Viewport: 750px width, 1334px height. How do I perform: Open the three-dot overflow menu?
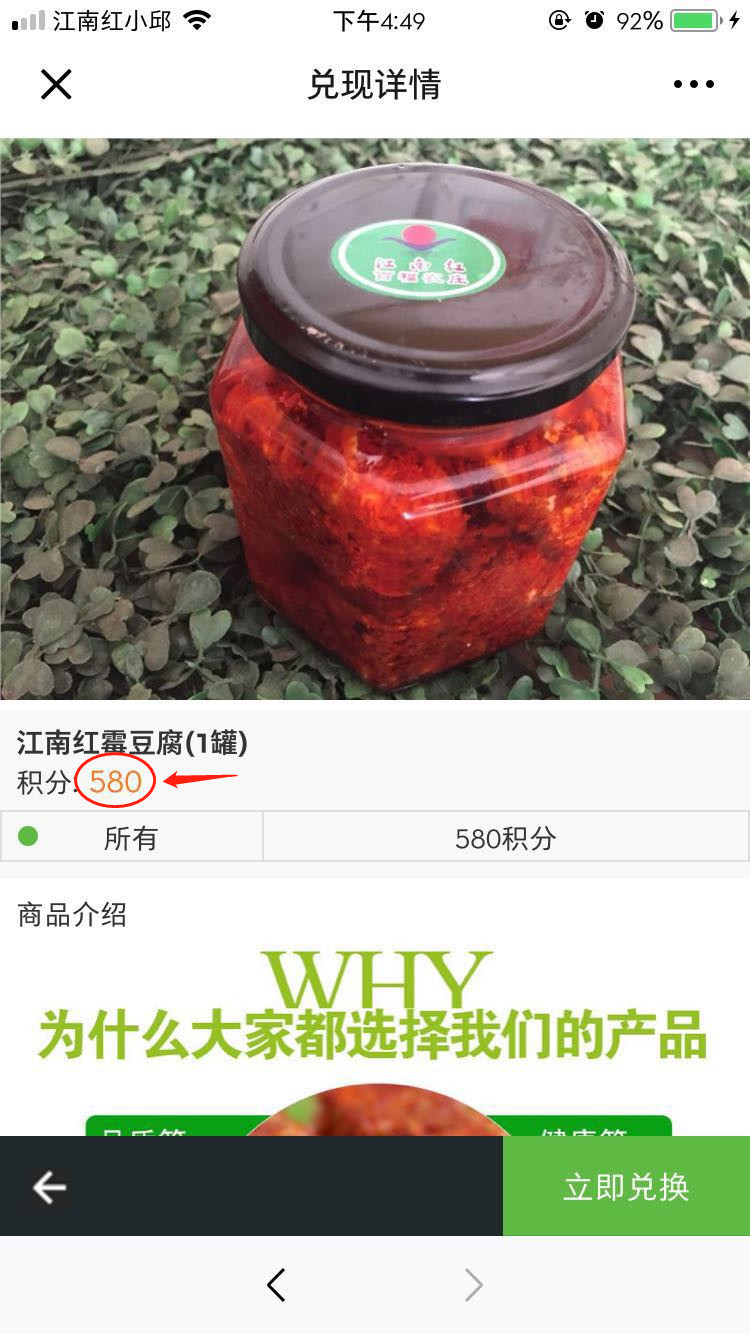[x=693, y=85]
